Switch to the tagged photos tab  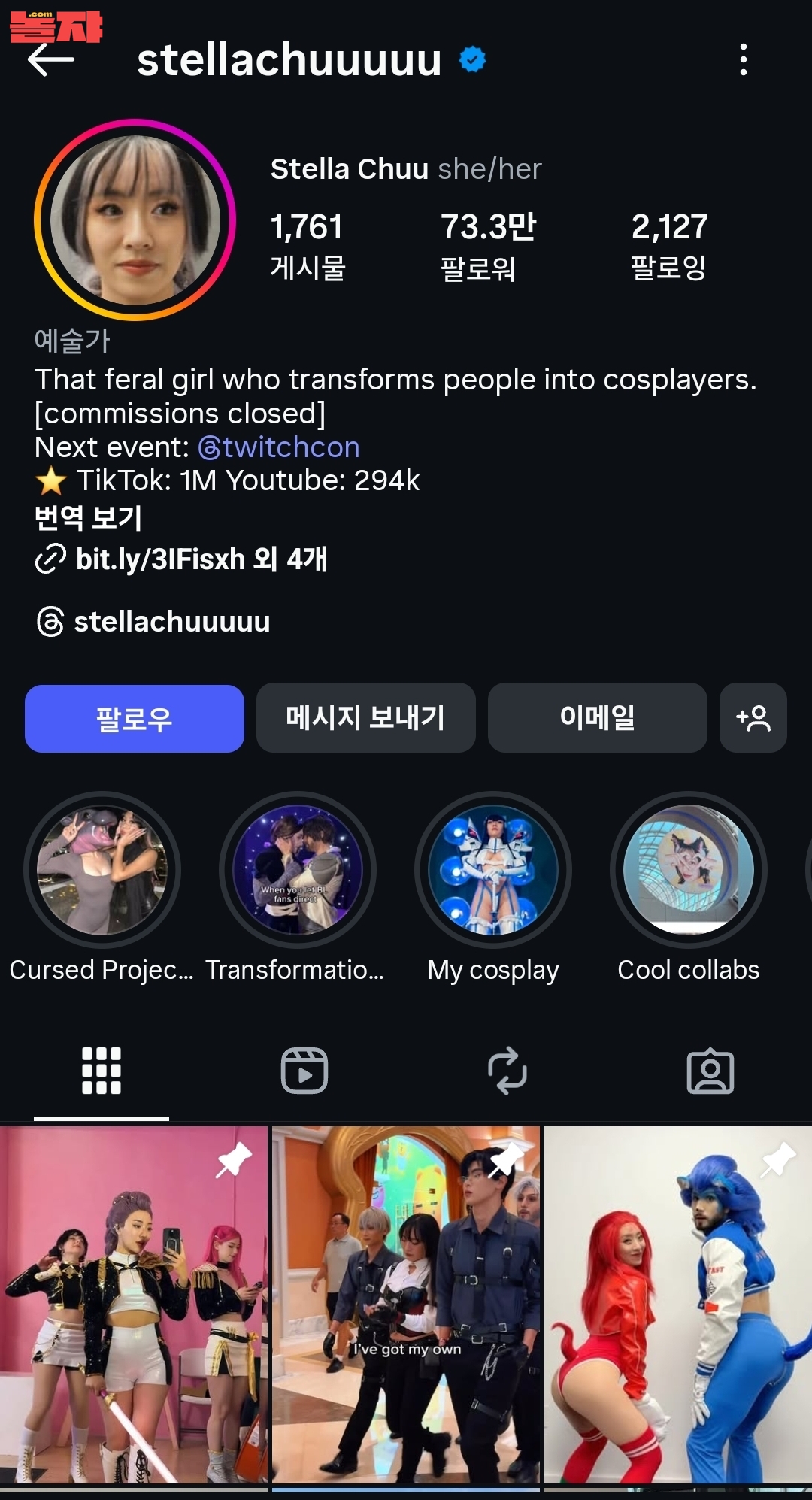coord(710,1071)
